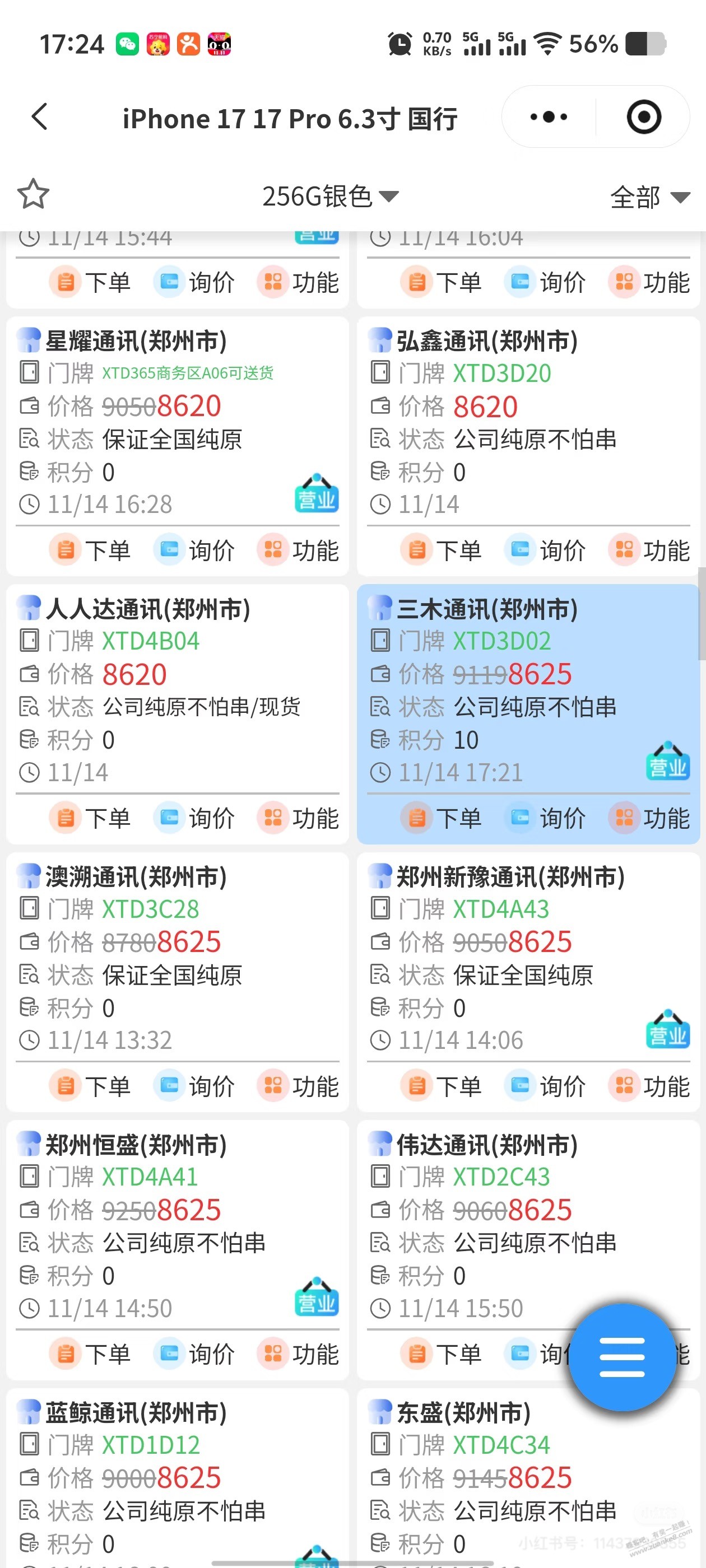Image resolution: width=706 pixels, height=1568 pixels.
Task: Favorite this product with the star icon
Action: (x=33, y=195)
